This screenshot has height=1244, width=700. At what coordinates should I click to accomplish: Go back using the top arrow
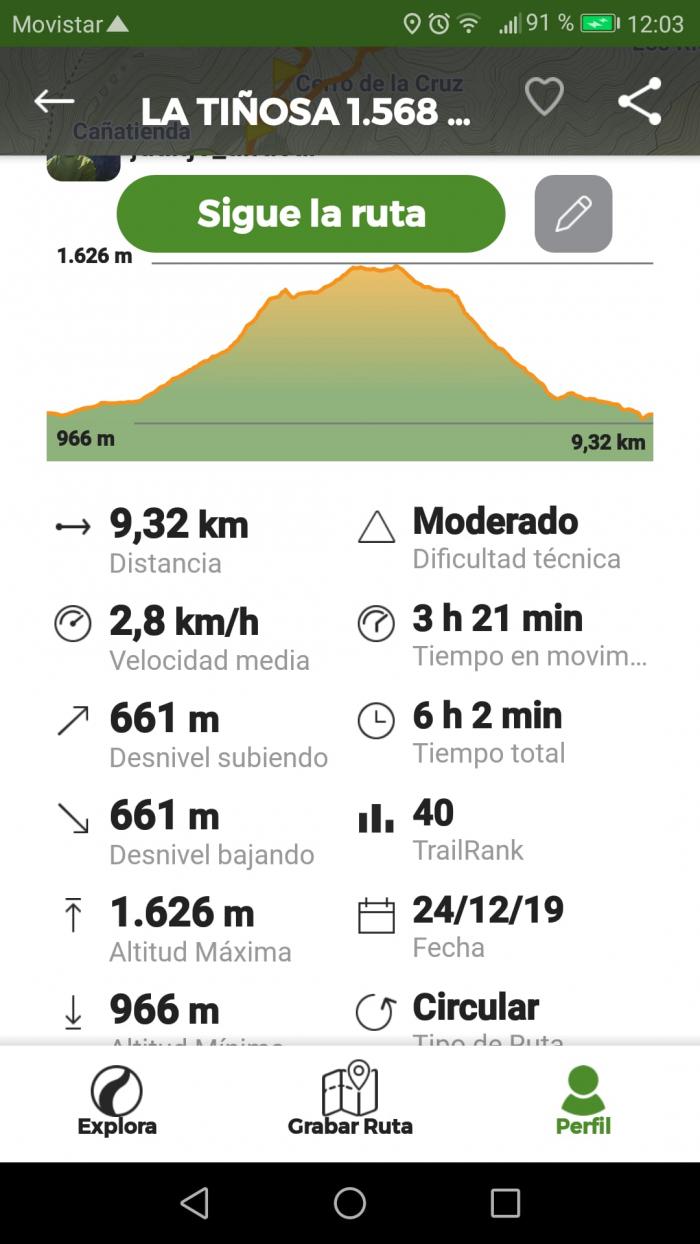pos(54,101)
